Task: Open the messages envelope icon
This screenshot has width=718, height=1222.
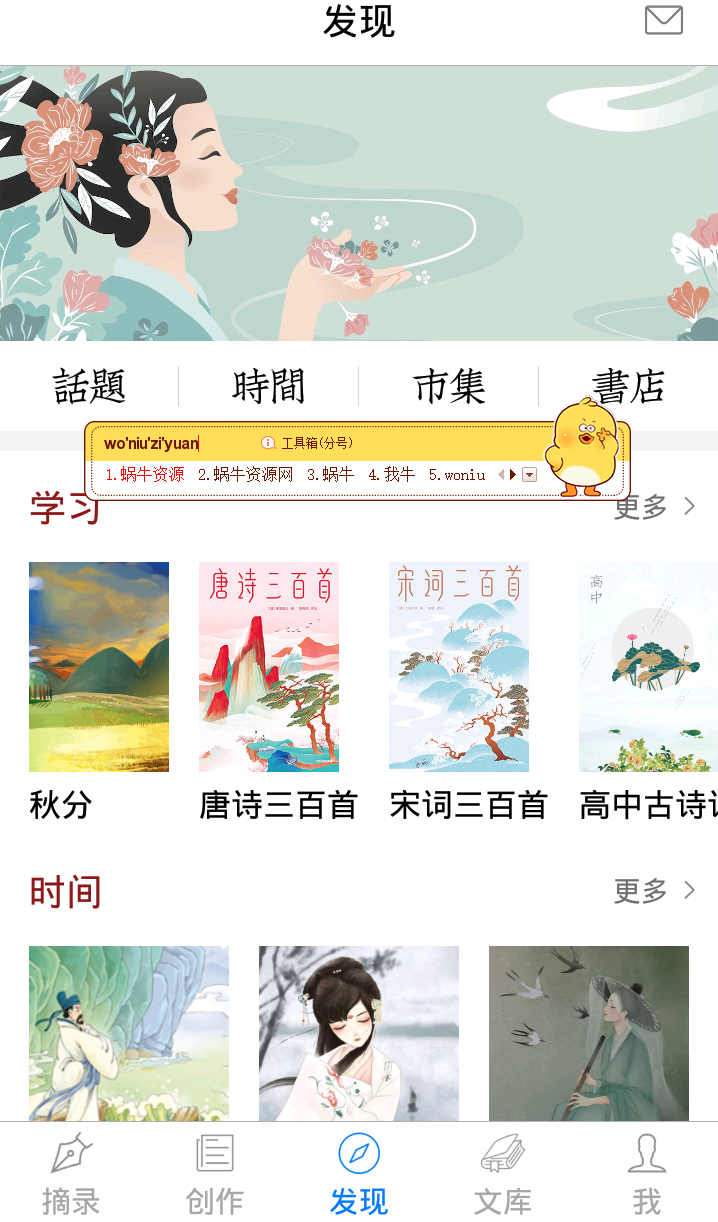Action: click(x=664, y=21)
